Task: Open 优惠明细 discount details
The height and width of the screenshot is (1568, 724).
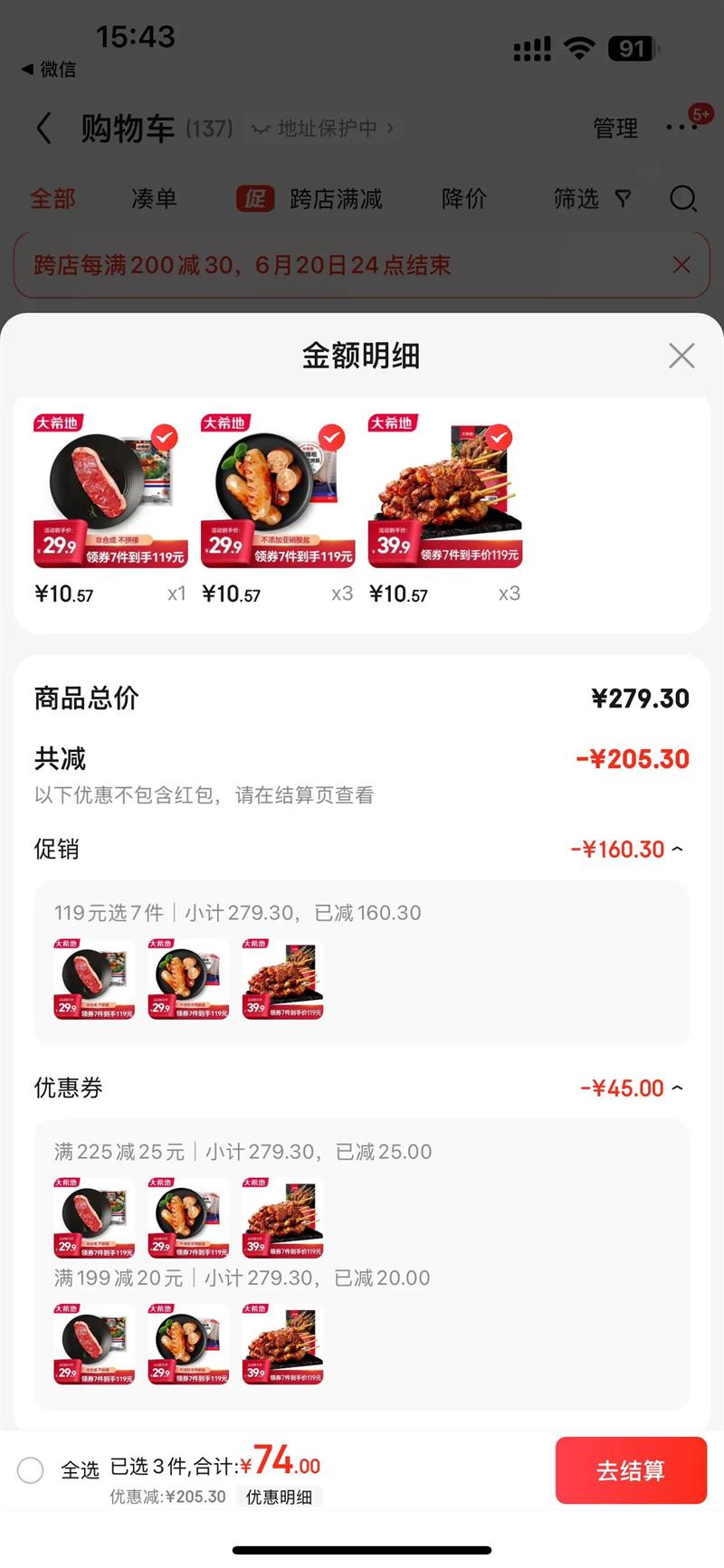Action: [x=279, y=1497]
